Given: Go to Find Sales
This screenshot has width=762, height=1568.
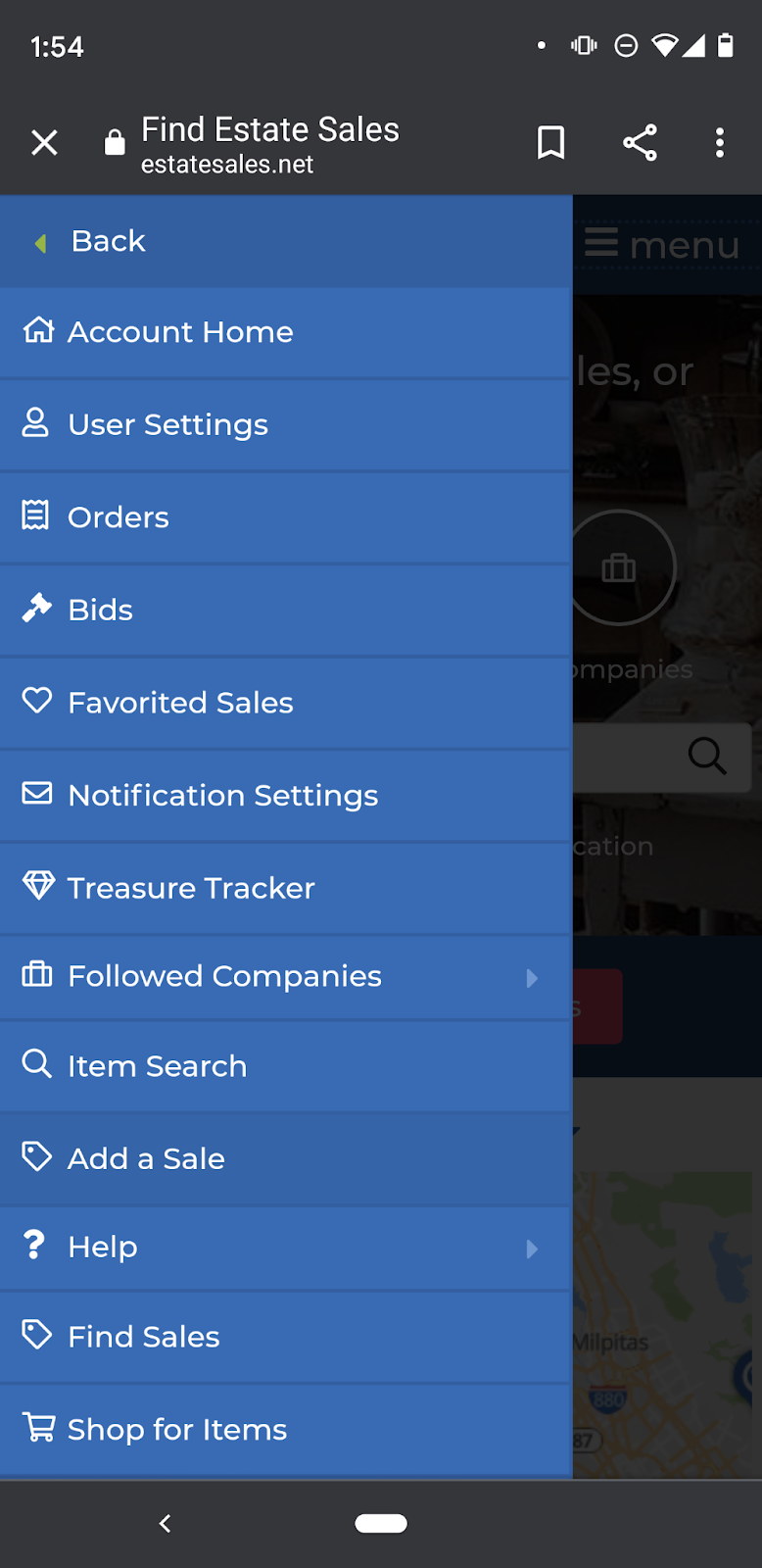Looking at the screenshot, I should [x=143, y=1337].
